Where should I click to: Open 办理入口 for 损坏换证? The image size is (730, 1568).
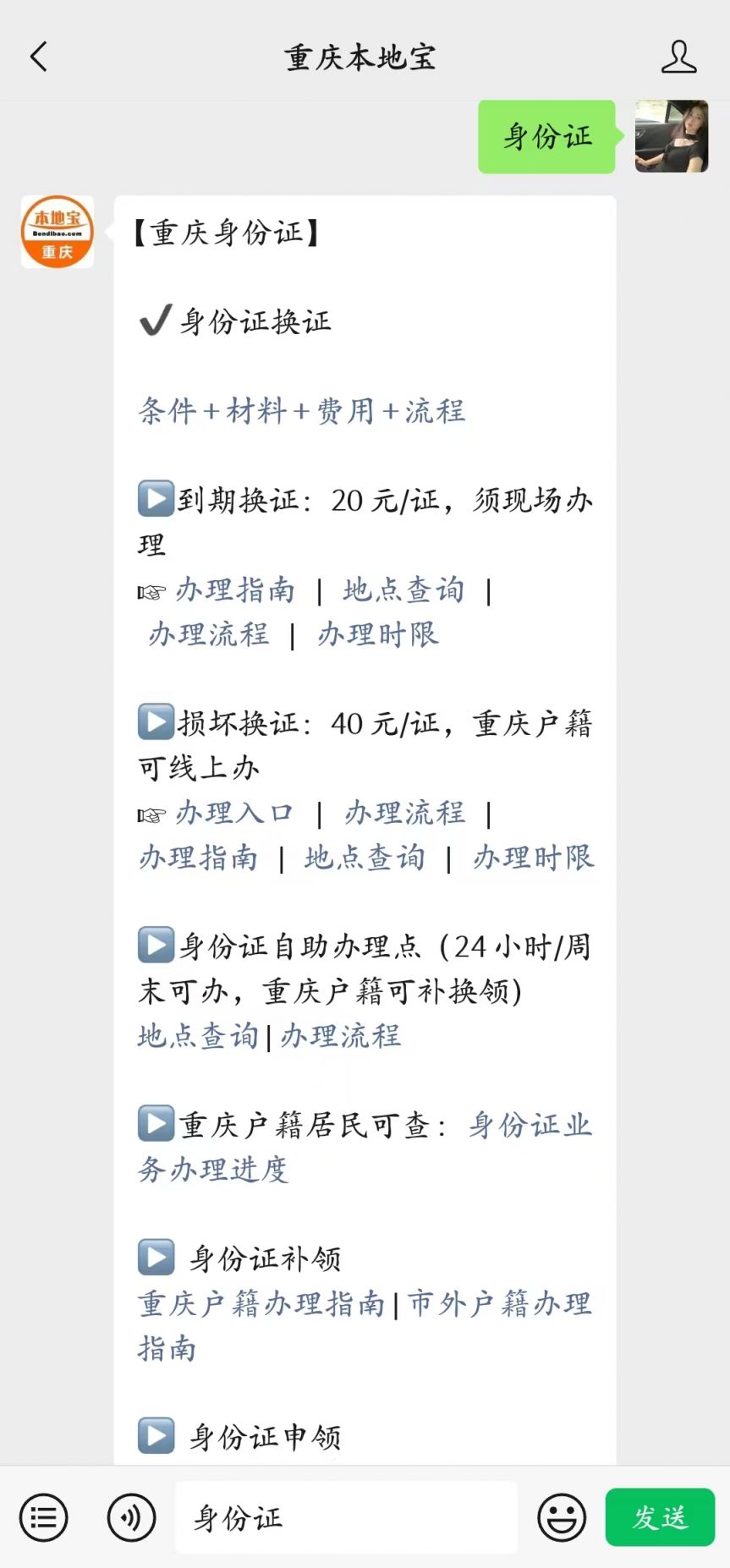[234, 813]
